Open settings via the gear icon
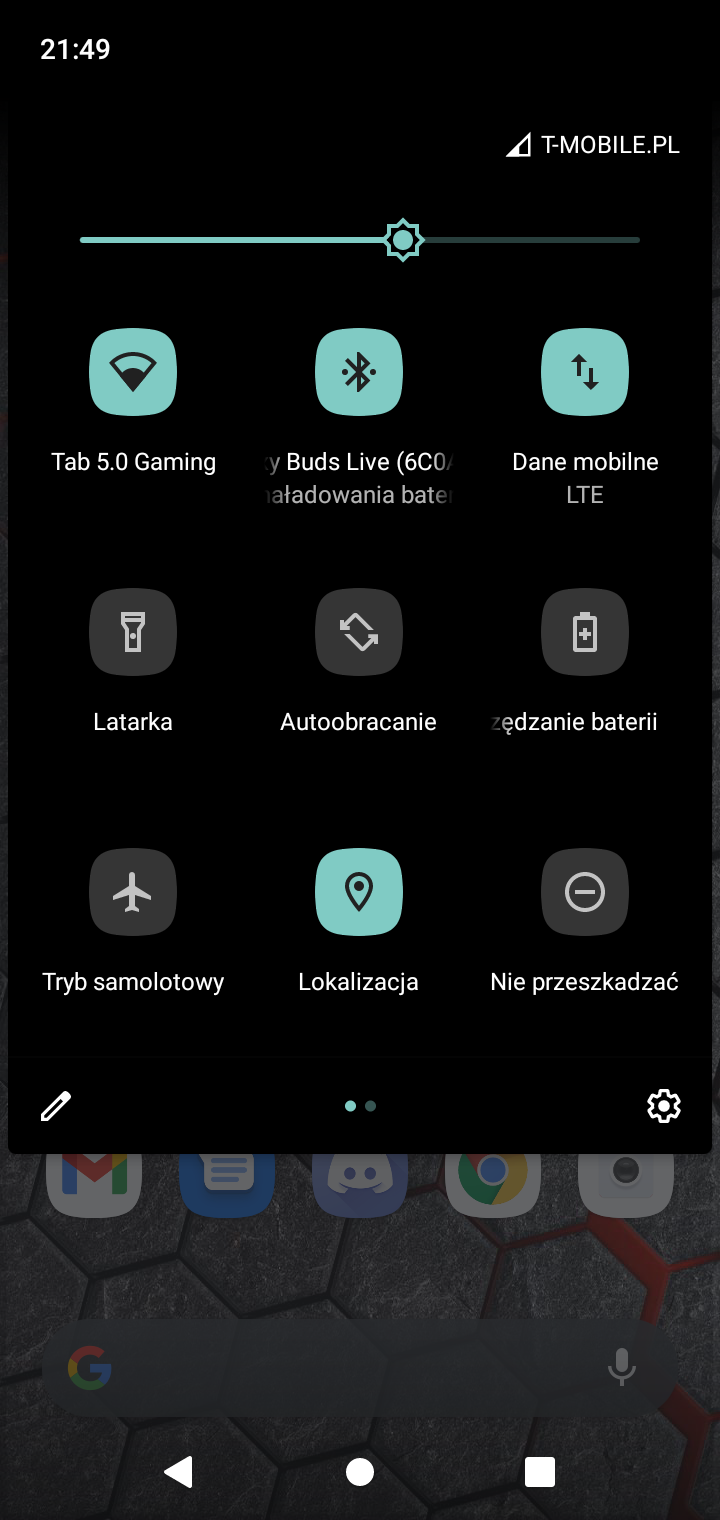The image size is (720, 1520). (664, 1106)
